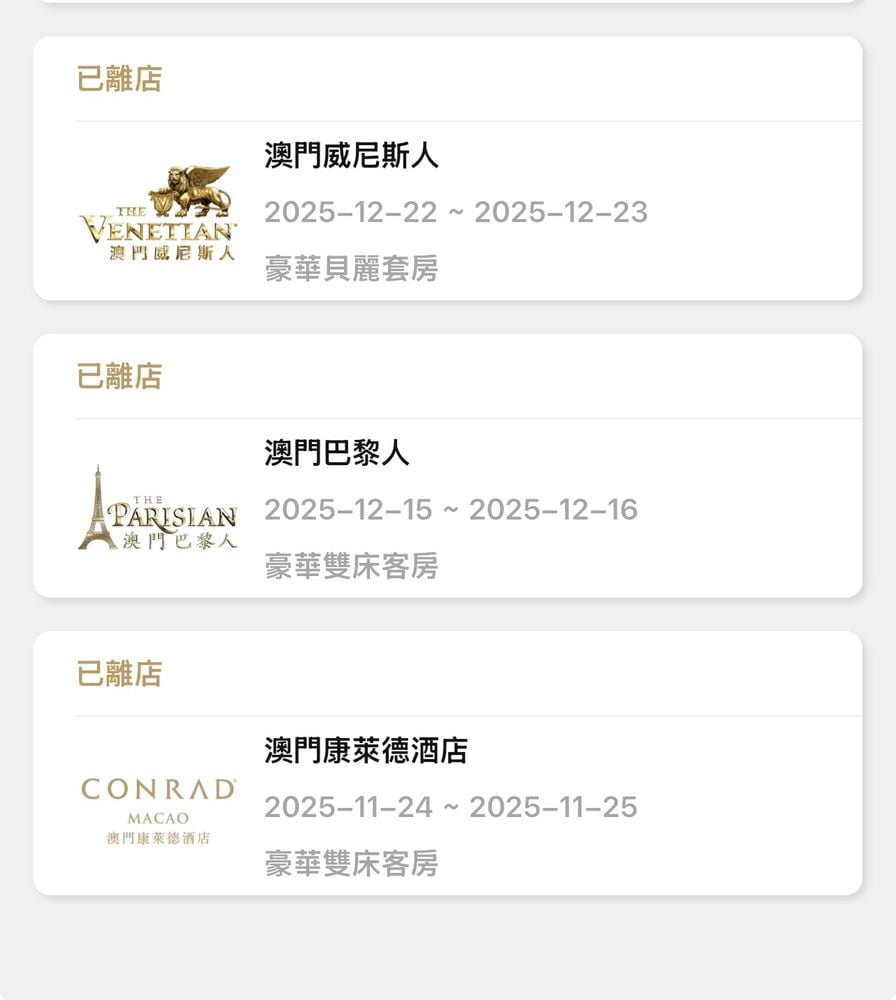Open the 澳門威尼斯人 booking card

pos(448,211)
